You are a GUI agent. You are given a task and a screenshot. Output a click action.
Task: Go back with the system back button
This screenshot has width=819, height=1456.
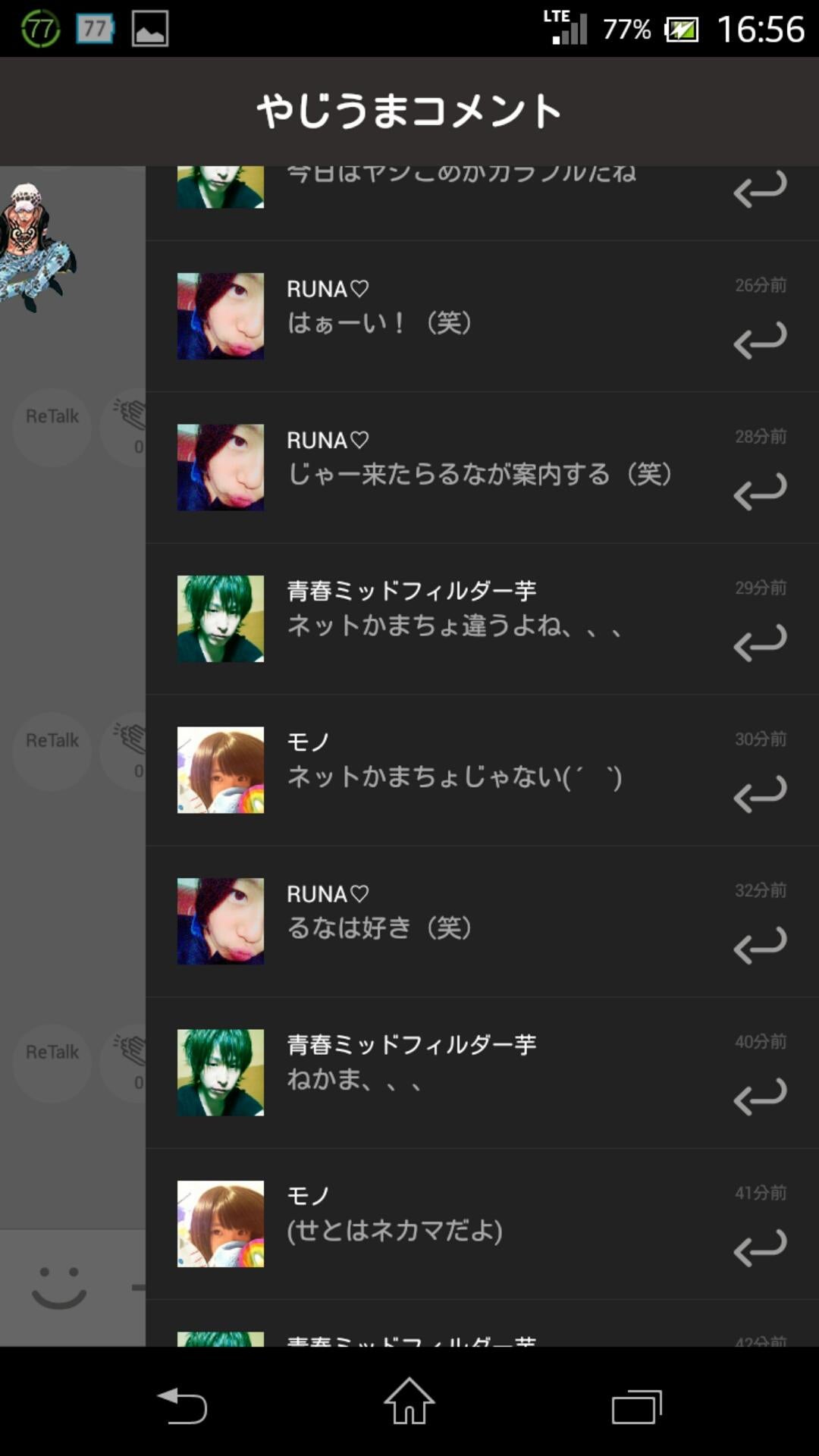(182, 1407)
